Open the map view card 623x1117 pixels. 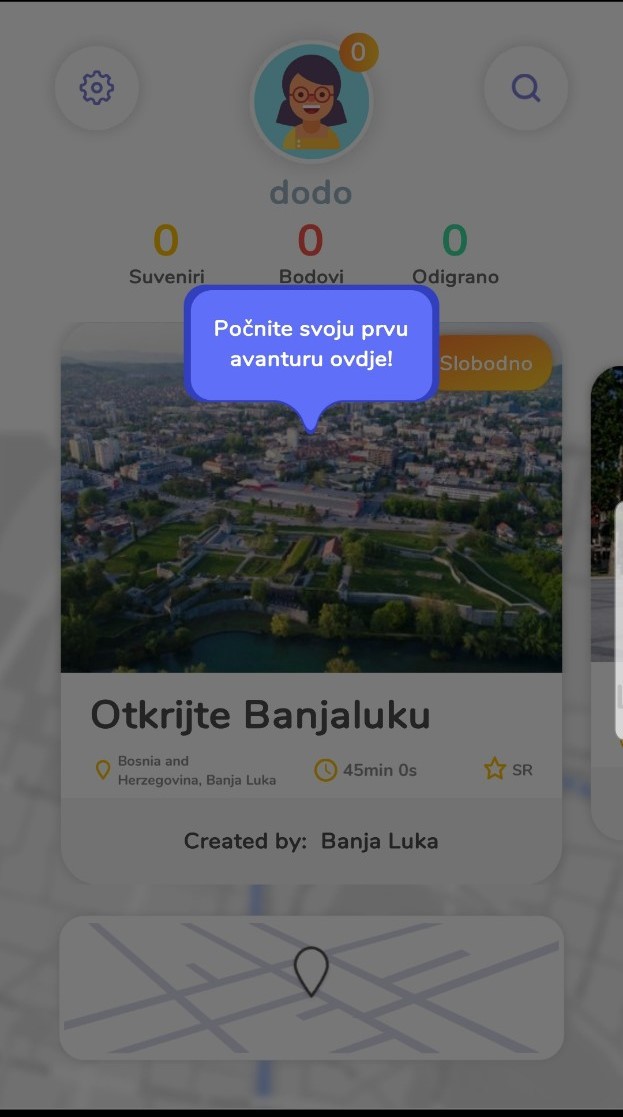click(311, 987)
